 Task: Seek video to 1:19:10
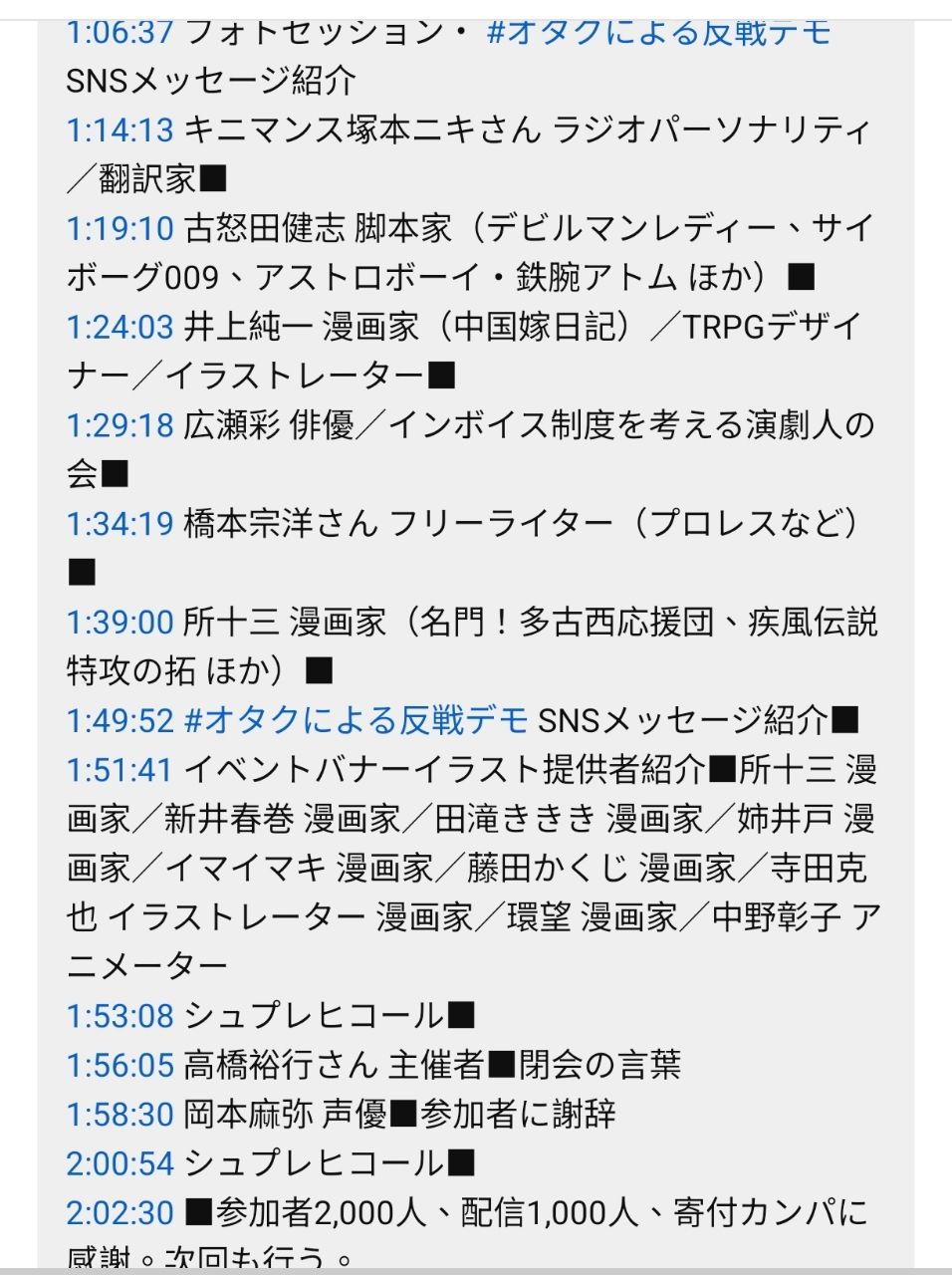pyautogui.click(x=119, y=228)
